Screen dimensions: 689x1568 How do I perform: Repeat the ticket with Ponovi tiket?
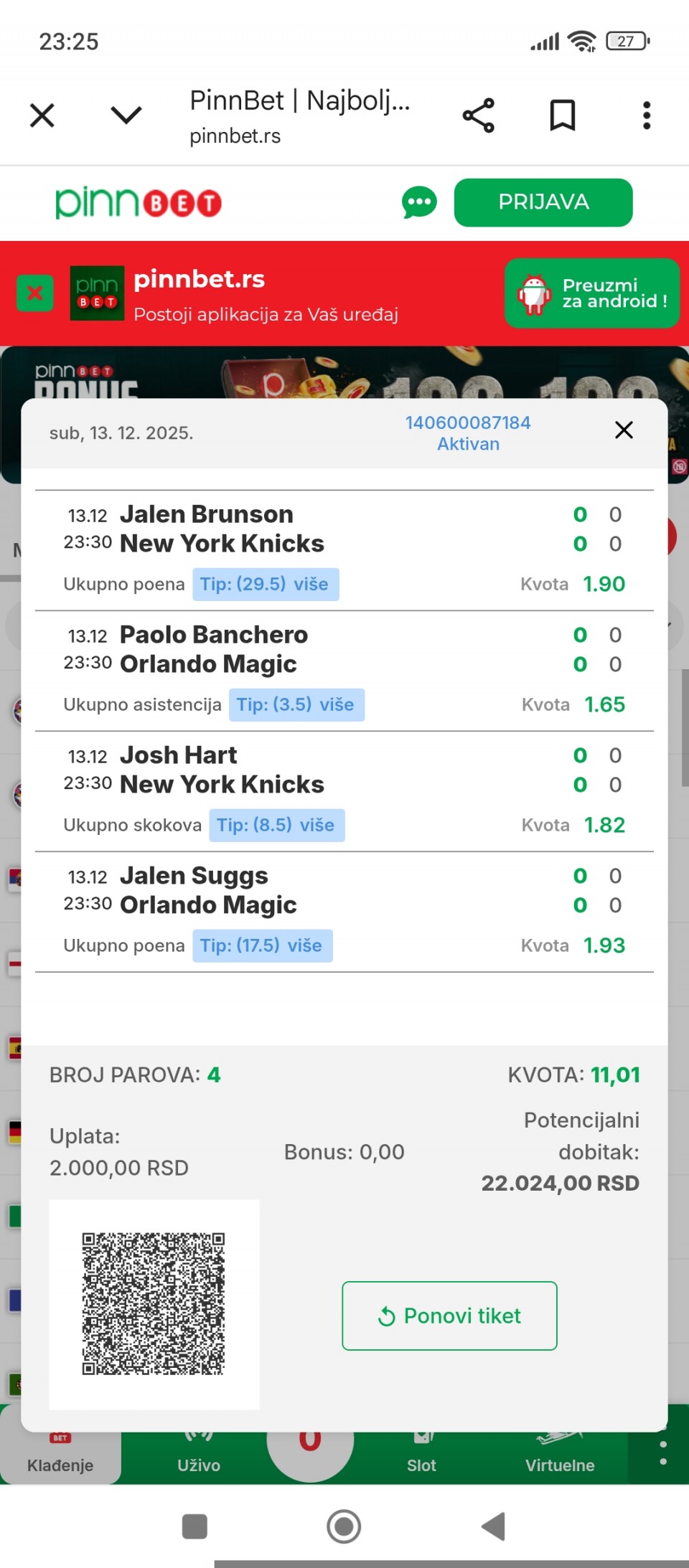click(x=449, y=1316)
